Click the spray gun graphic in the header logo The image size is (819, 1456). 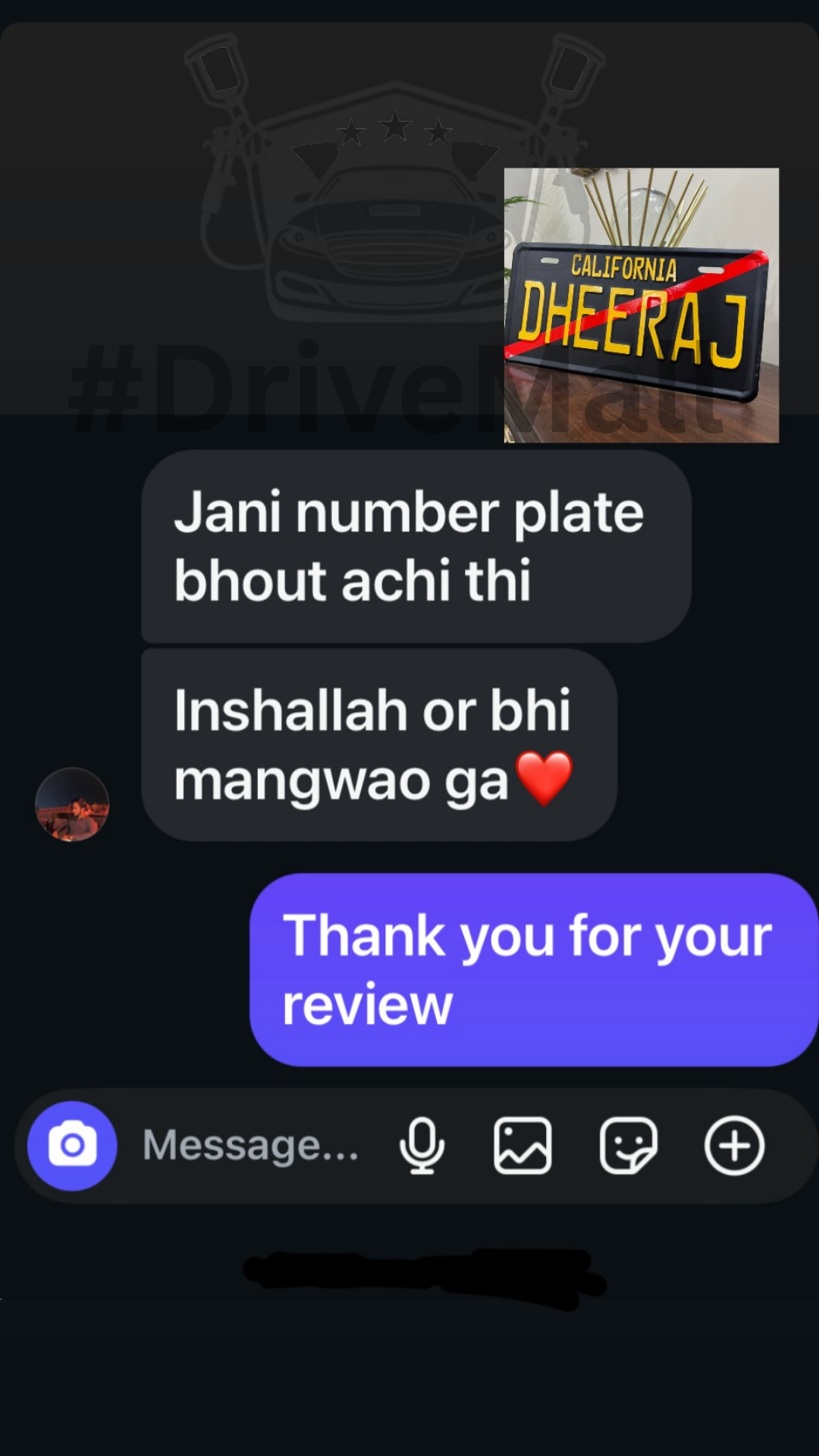220,114
